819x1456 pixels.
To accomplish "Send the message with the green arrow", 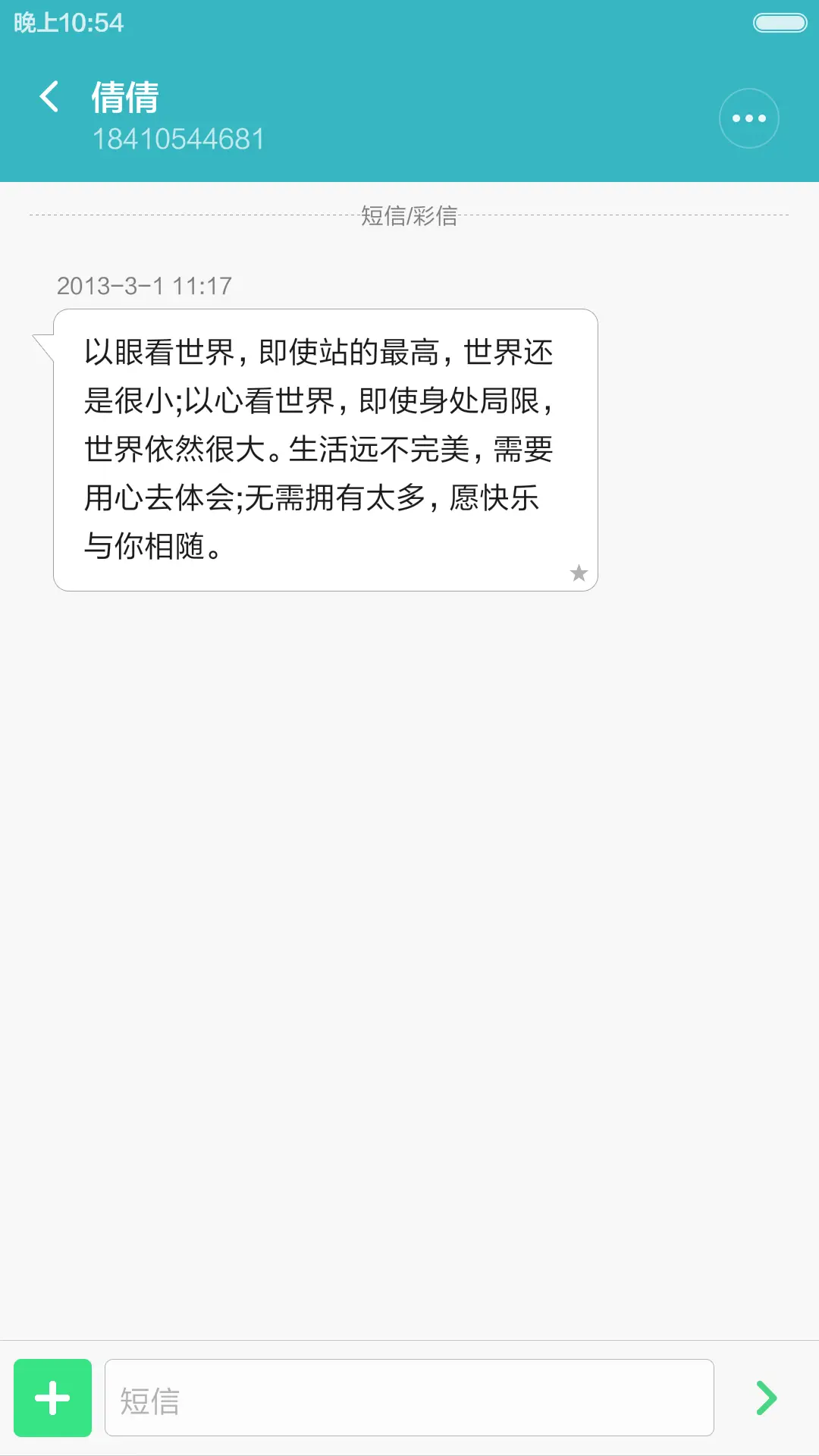I will pos(767,1398).
